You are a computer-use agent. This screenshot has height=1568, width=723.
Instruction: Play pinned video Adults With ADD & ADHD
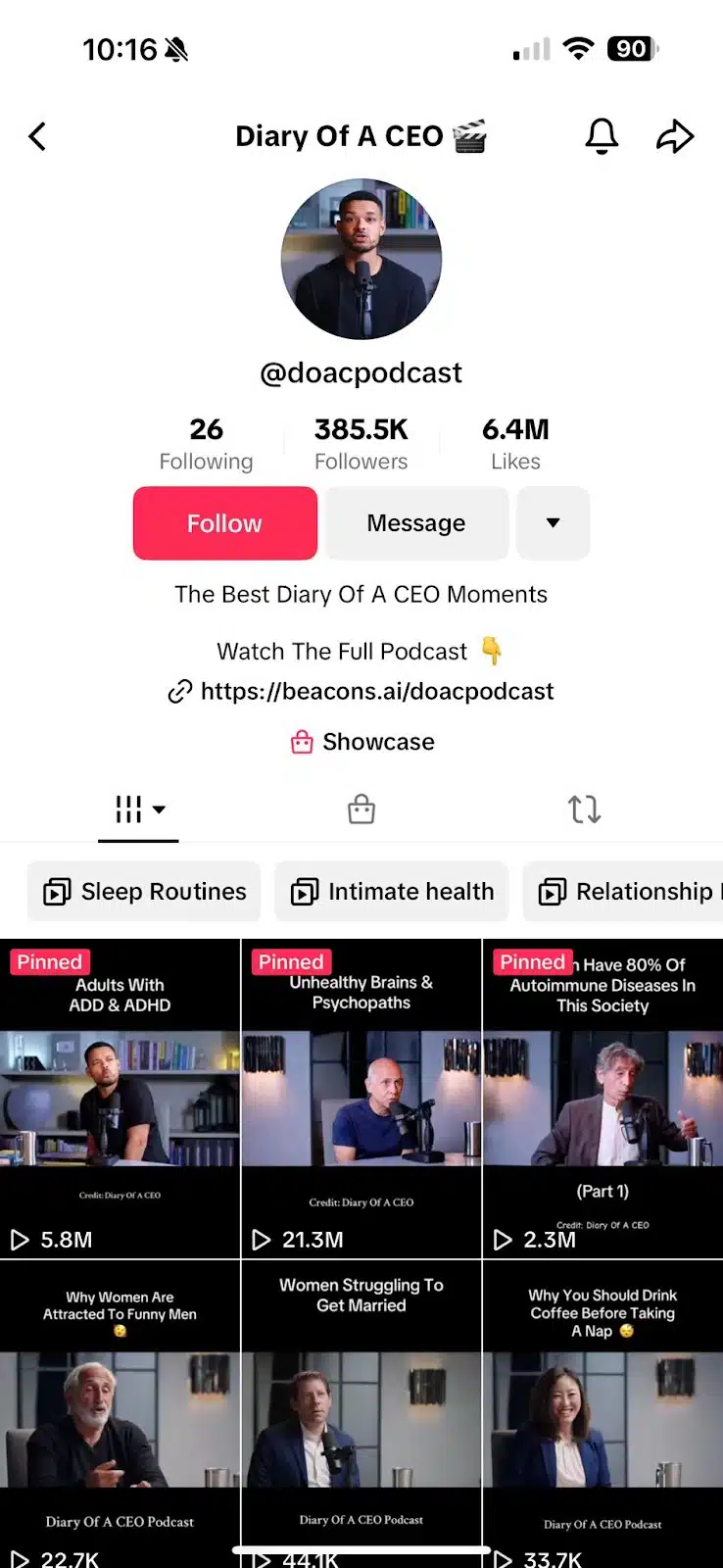pyautogui.click(x=120, y=1098)
